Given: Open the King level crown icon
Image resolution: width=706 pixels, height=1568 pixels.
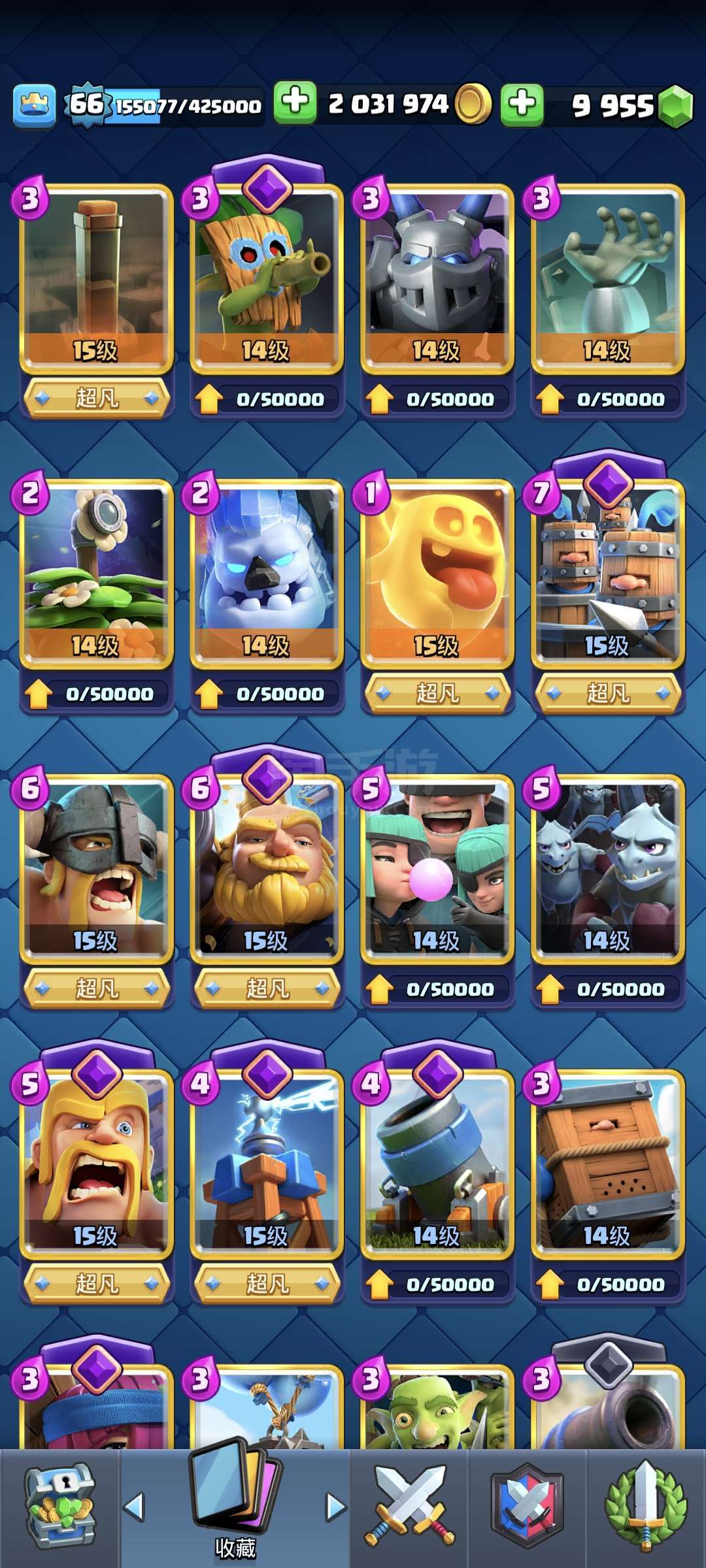Looking at the screenshot, I should click(34, 105).
